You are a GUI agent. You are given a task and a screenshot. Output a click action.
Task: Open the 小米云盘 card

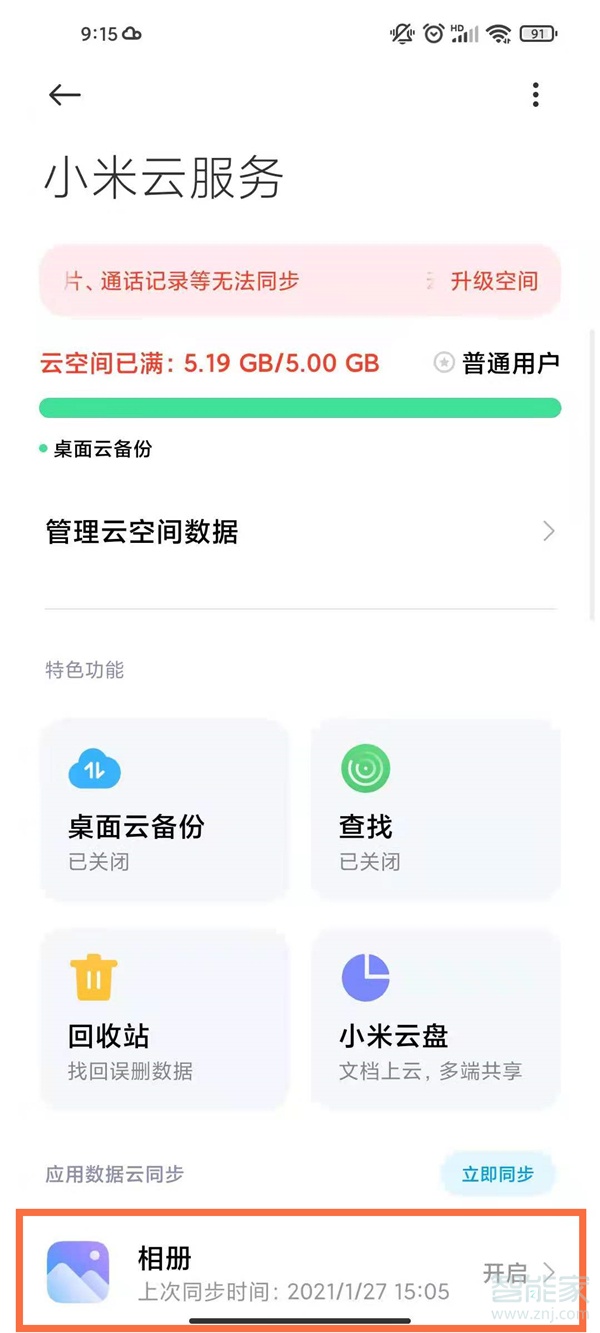pyautogui.click(x=435, y=1018)
